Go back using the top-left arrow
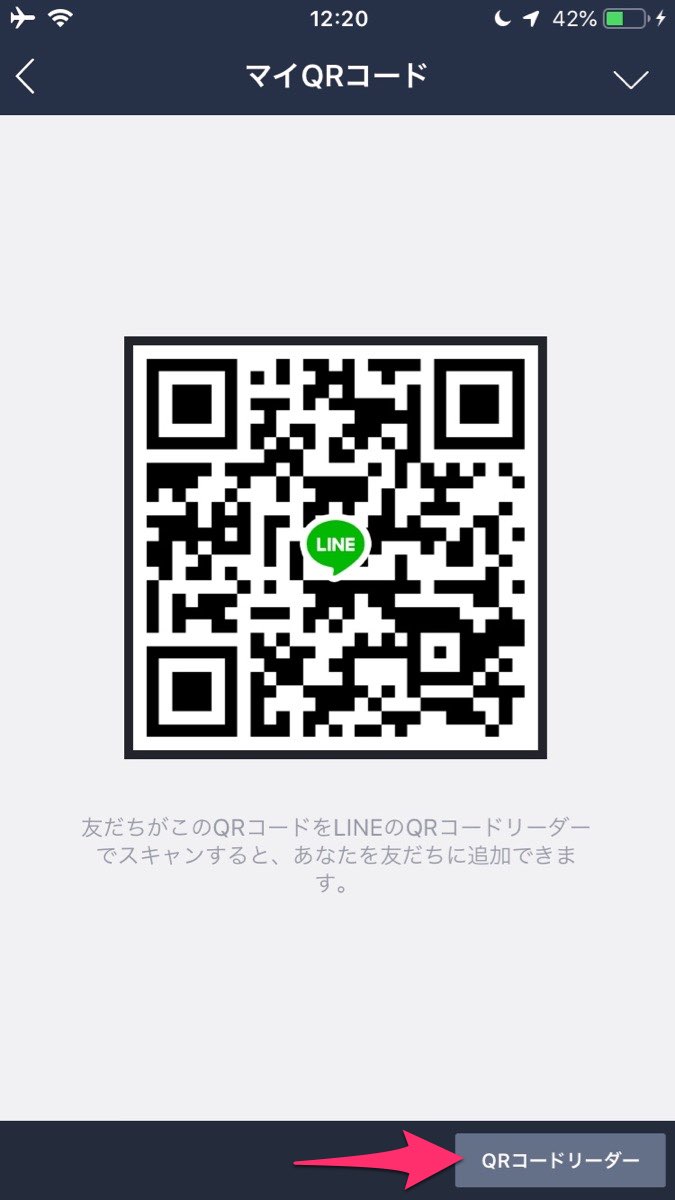 (x=26, y=77)
